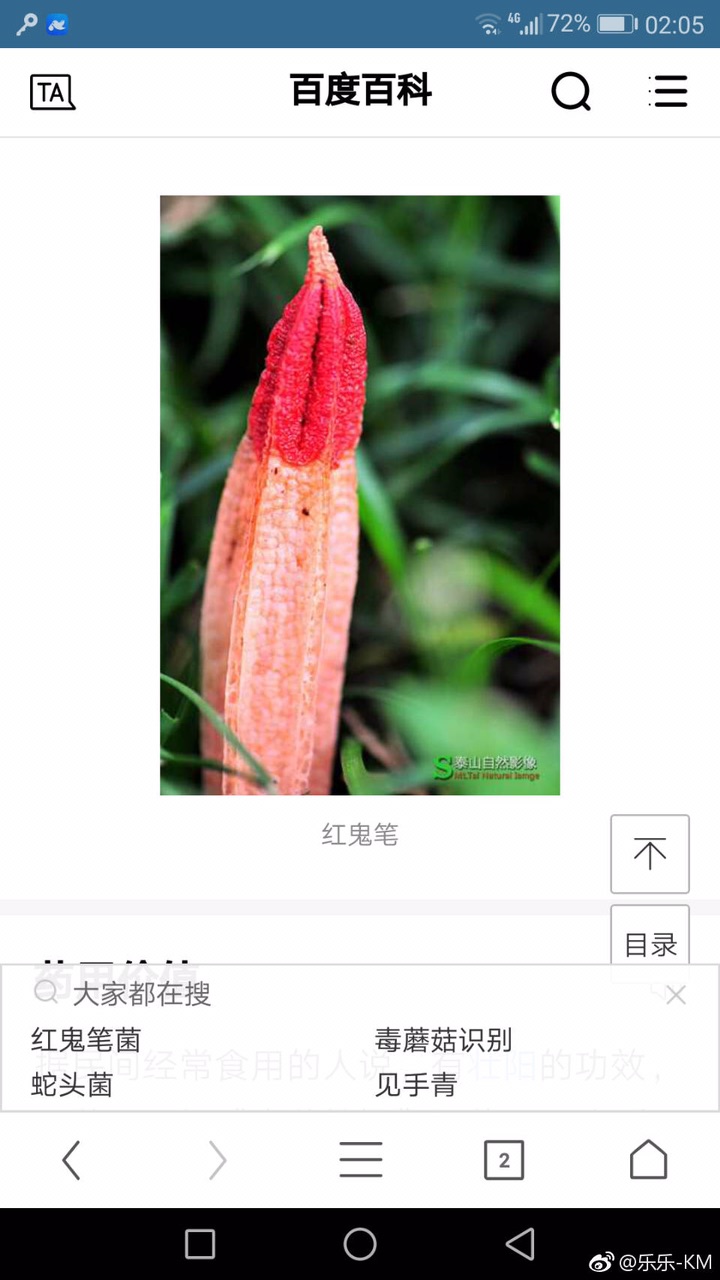720x1280 pixels.
Task: Search the suggestion 见手青
Action: [x=416, y=1084]
